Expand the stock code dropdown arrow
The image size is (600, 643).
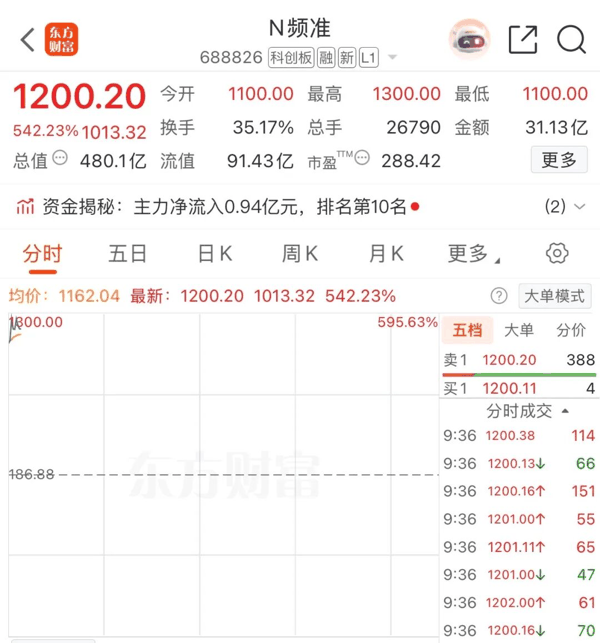pos(392,57)
